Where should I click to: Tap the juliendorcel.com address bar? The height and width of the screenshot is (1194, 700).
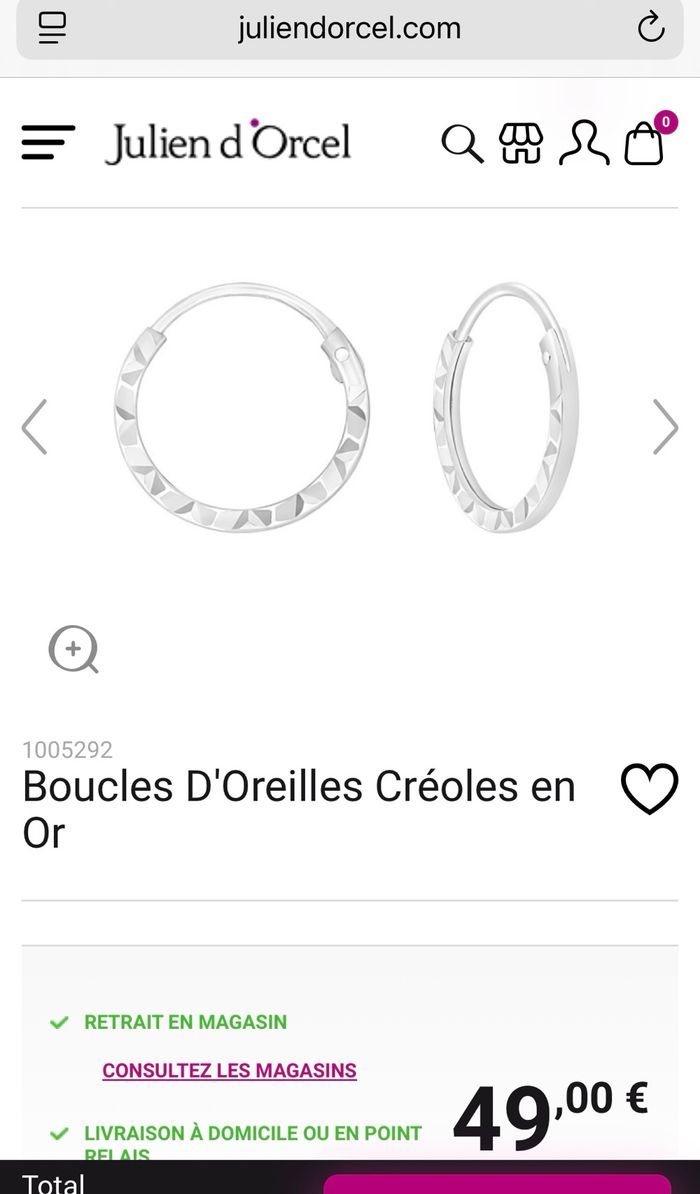pos(349,28)
